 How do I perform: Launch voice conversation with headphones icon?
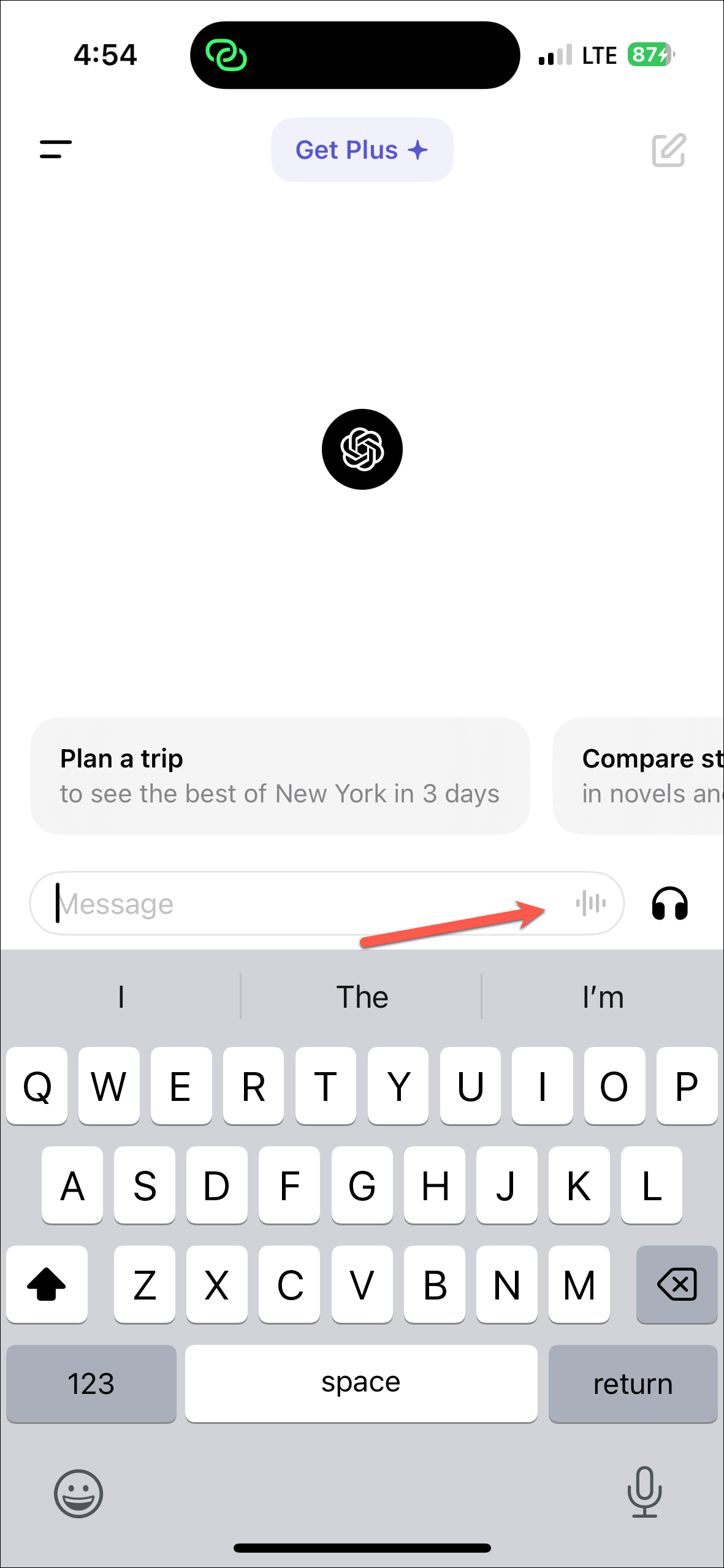[x=669, y=904]
